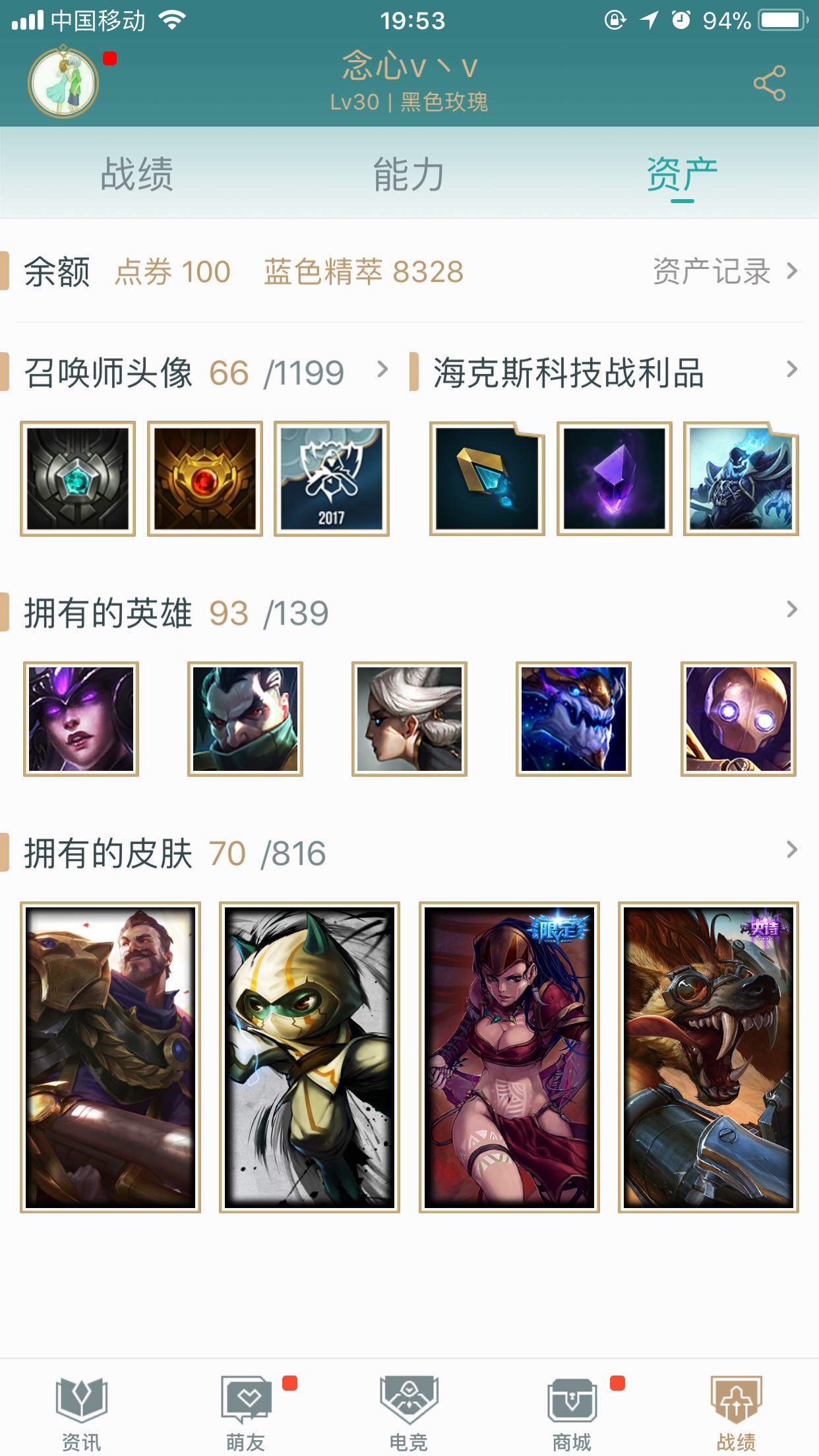View the skin card tagged 史诗
Viewport: 819px width, 1456px height.
708,1057
